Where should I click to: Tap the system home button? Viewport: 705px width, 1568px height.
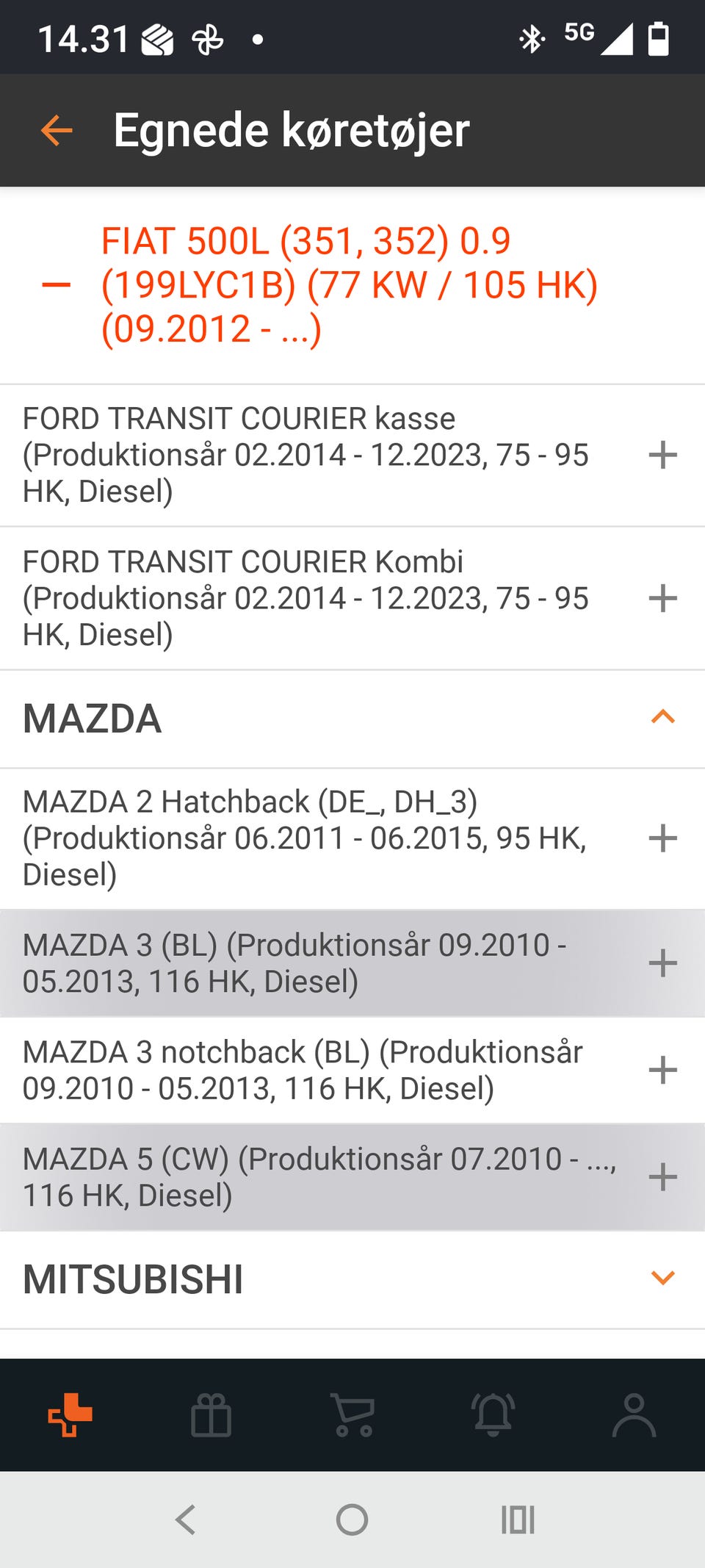point(352,1520)
